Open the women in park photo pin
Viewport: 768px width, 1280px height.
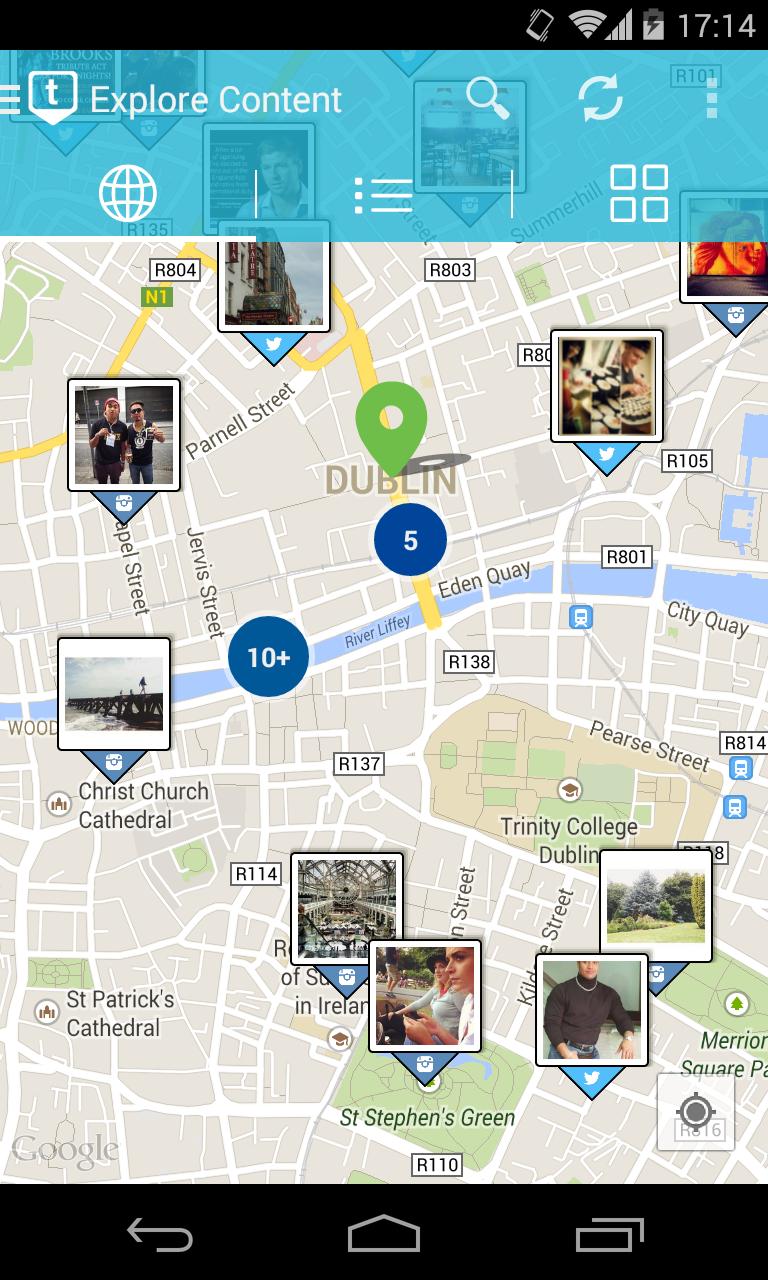click(x=425, y=996)
